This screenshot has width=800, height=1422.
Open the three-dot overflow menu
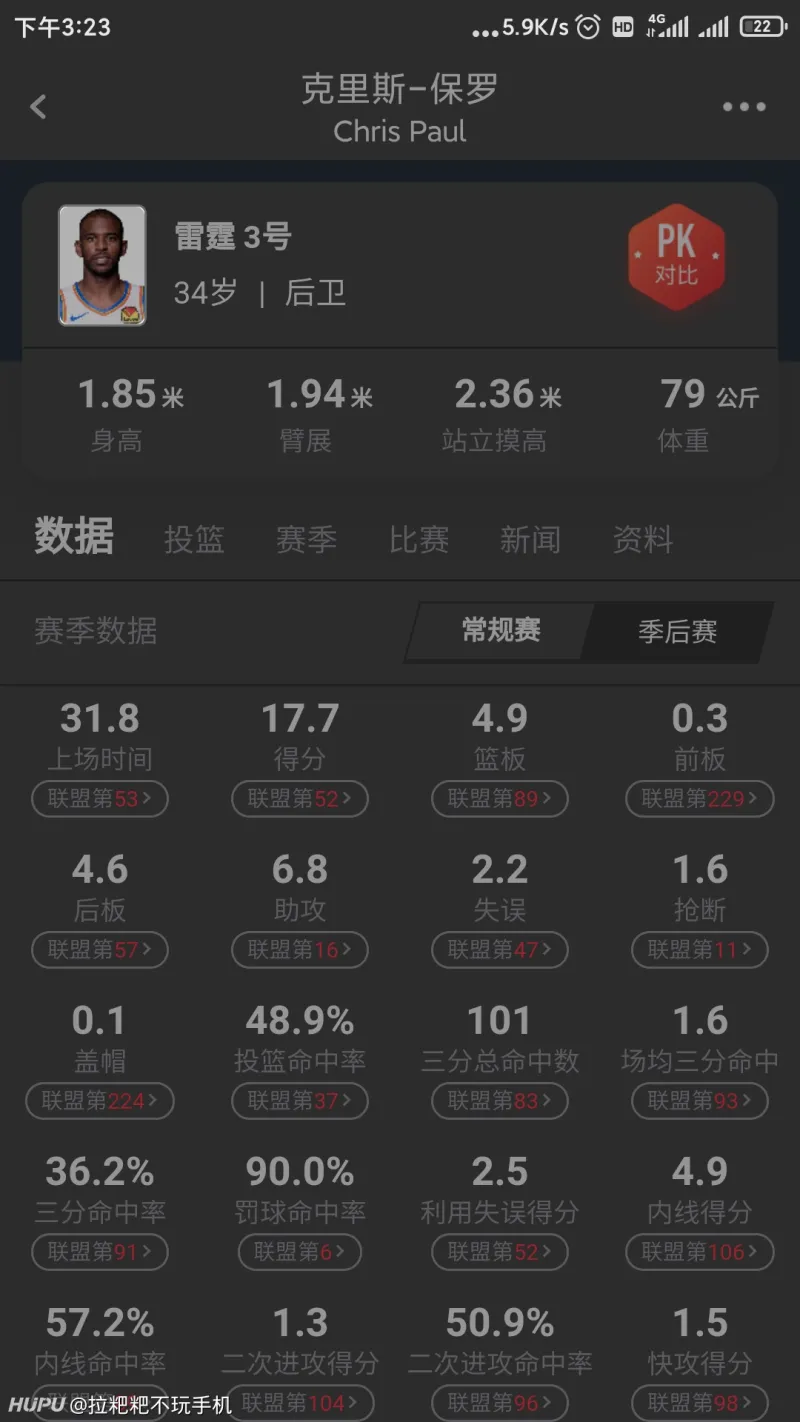744,107
